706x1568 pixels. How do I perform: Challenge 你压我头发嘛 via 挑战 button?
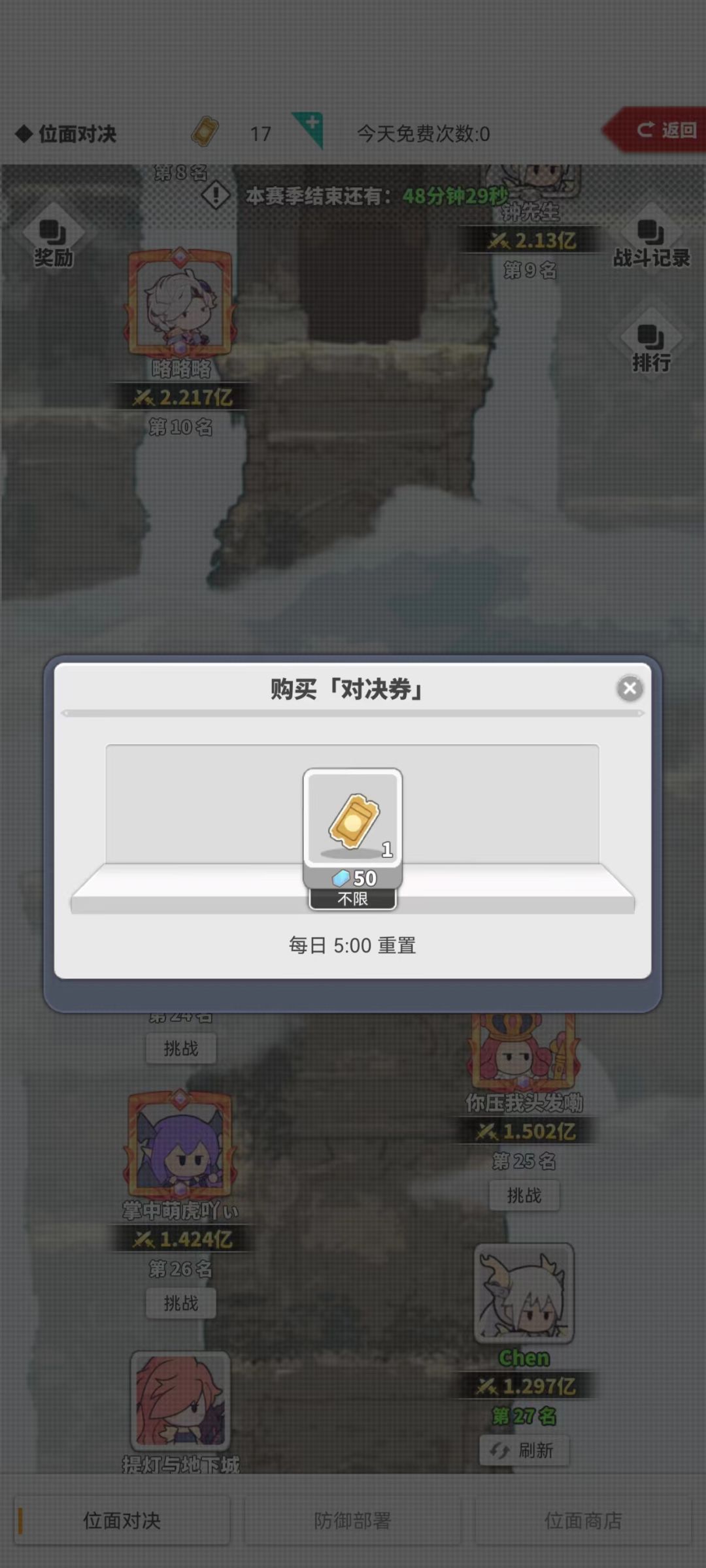(523, 1196)
